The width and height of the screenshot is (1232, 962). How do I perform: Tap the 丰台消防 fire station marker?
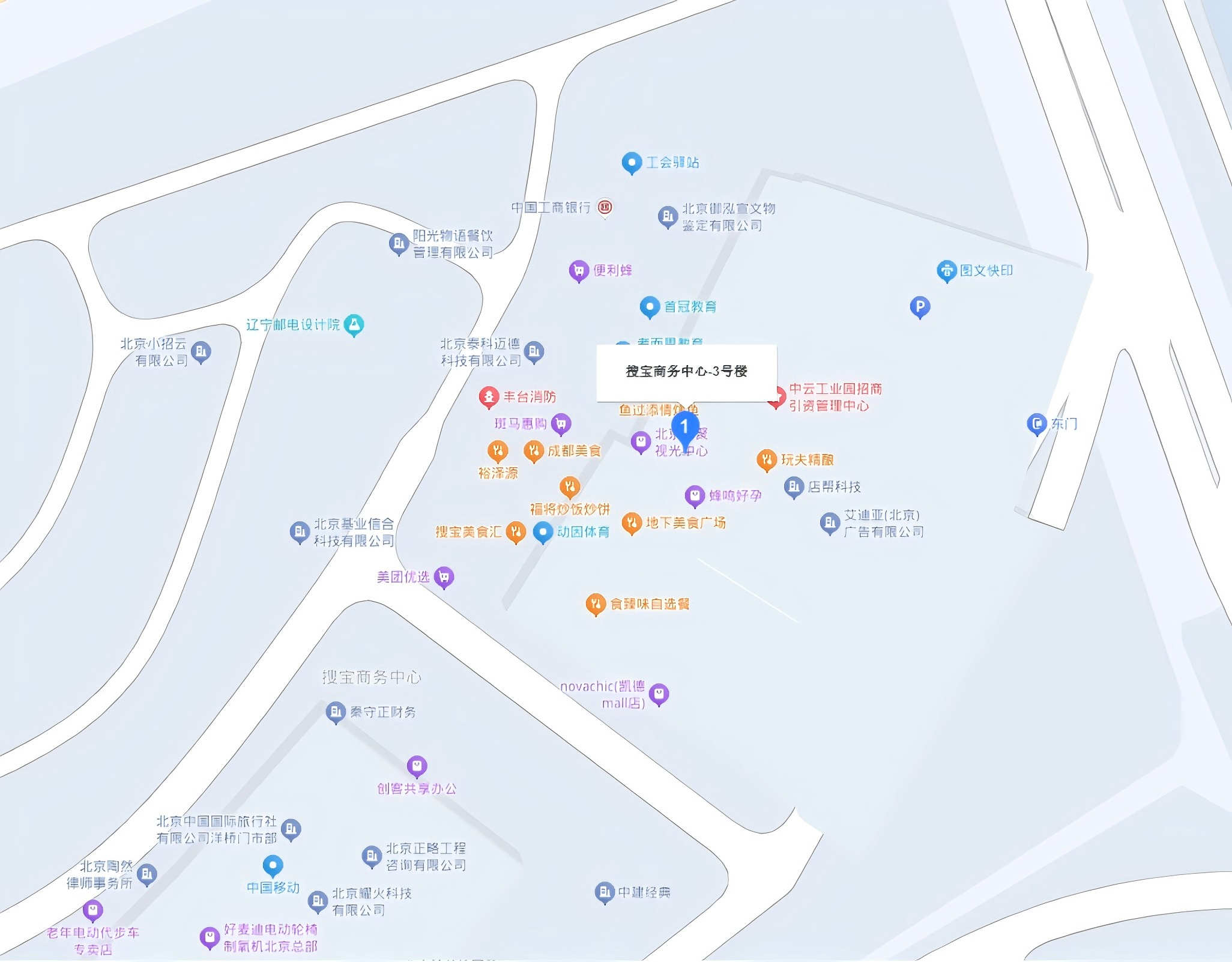coord(489,397)
